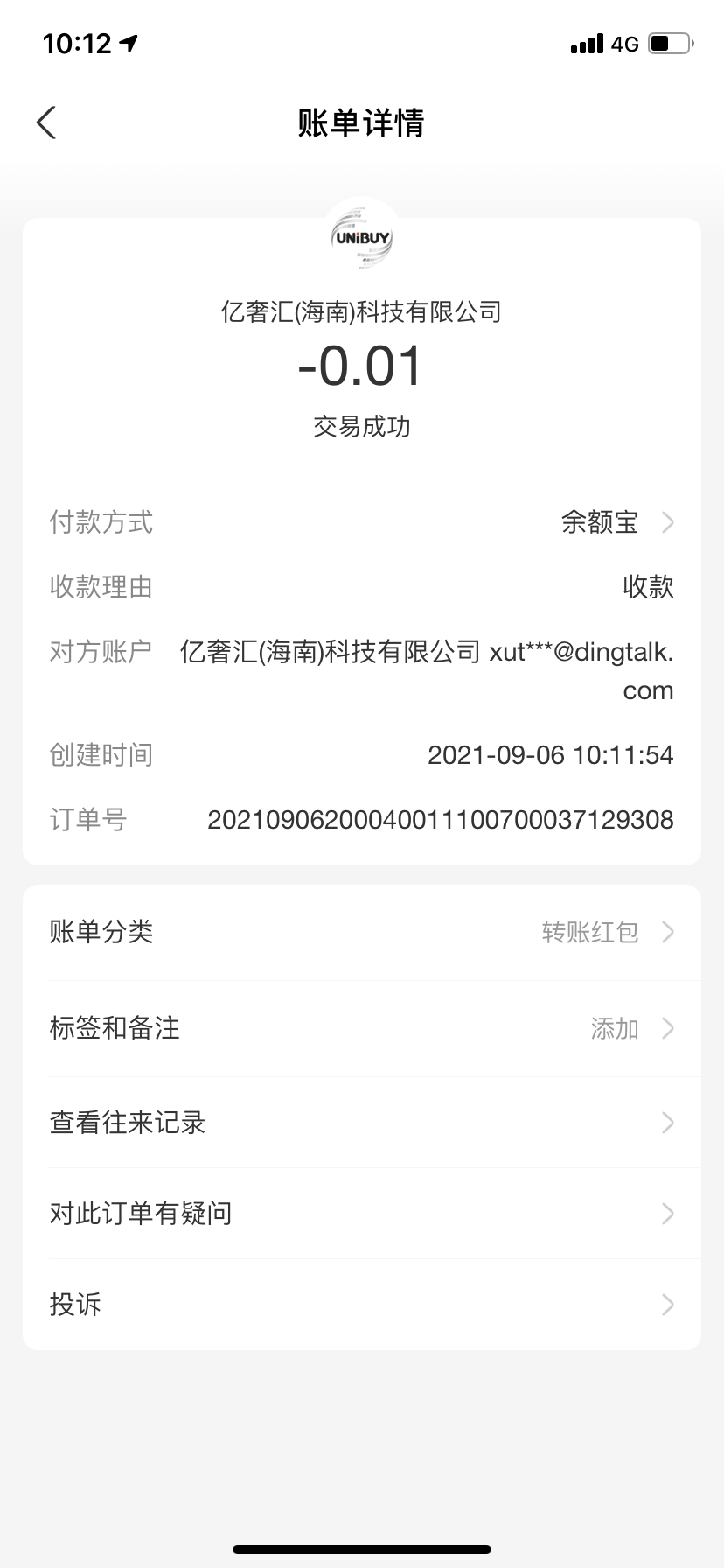The width and height of the screenshot is (724, 1568).
Task: Change 账单分类 from 转账红包
Action: click(362, 932)
